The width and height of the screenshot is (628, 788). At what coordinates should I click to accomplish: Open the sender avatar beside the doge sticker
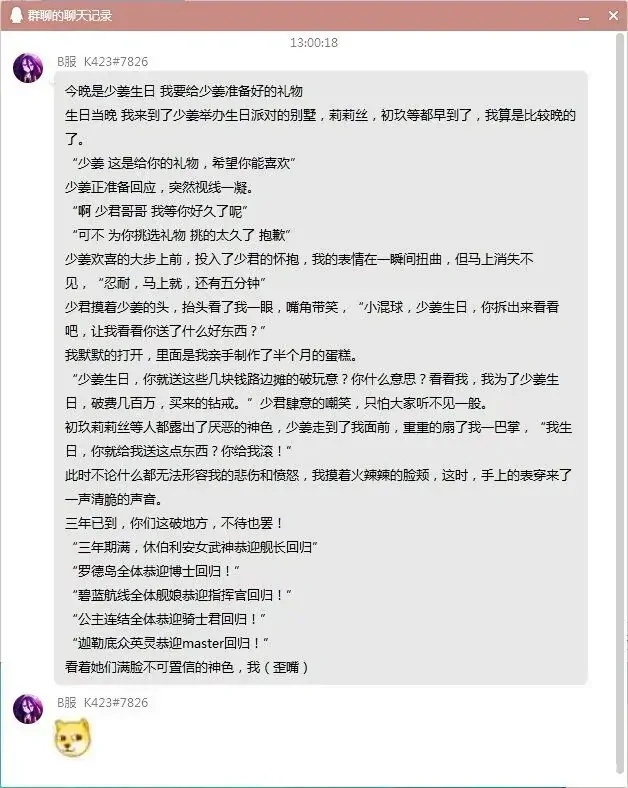click(27, 709)
